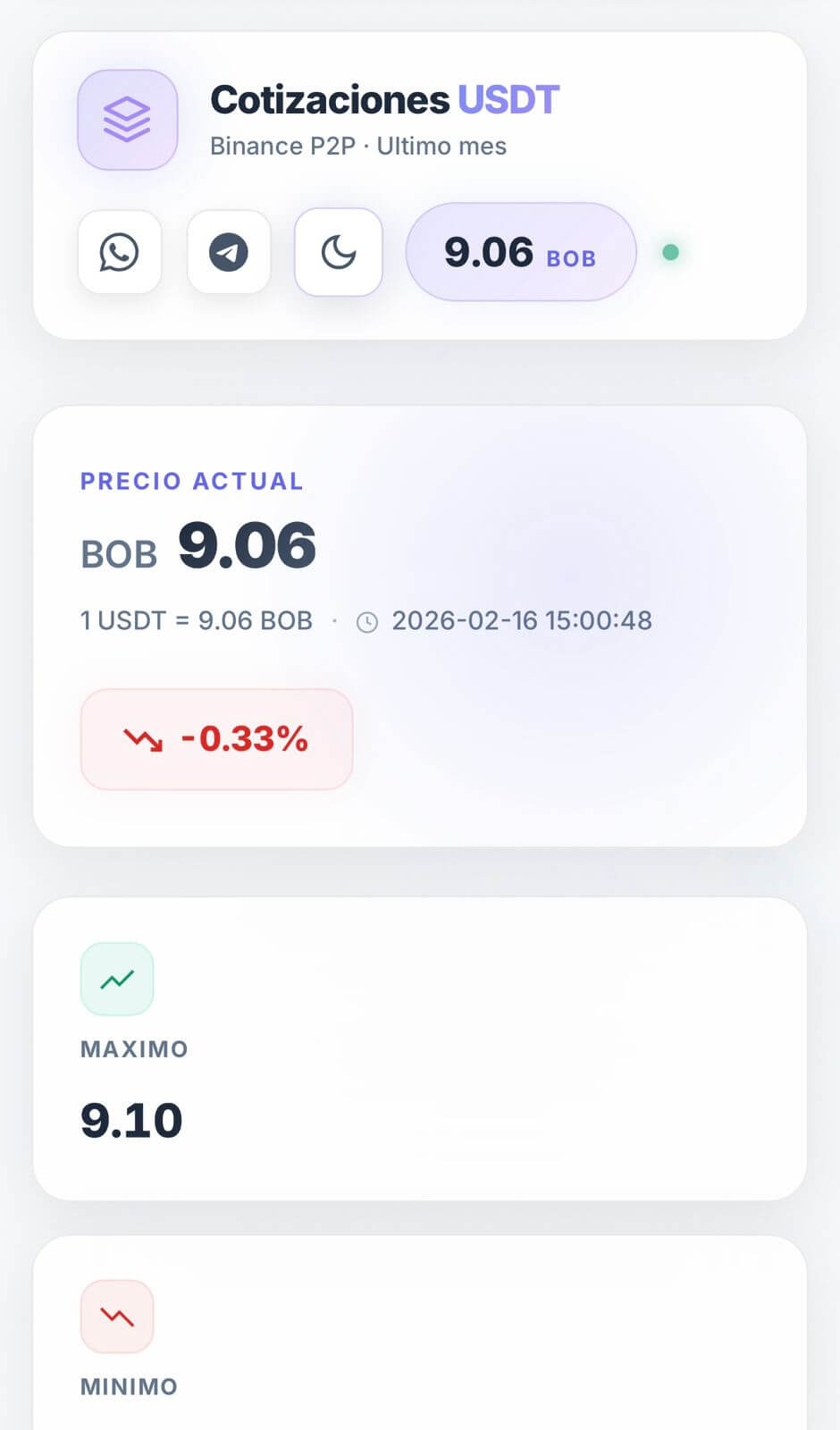Open the Telegram channel icon
Image resolution: width=840 pixels, height=1430 pixels.
[229, 252]
